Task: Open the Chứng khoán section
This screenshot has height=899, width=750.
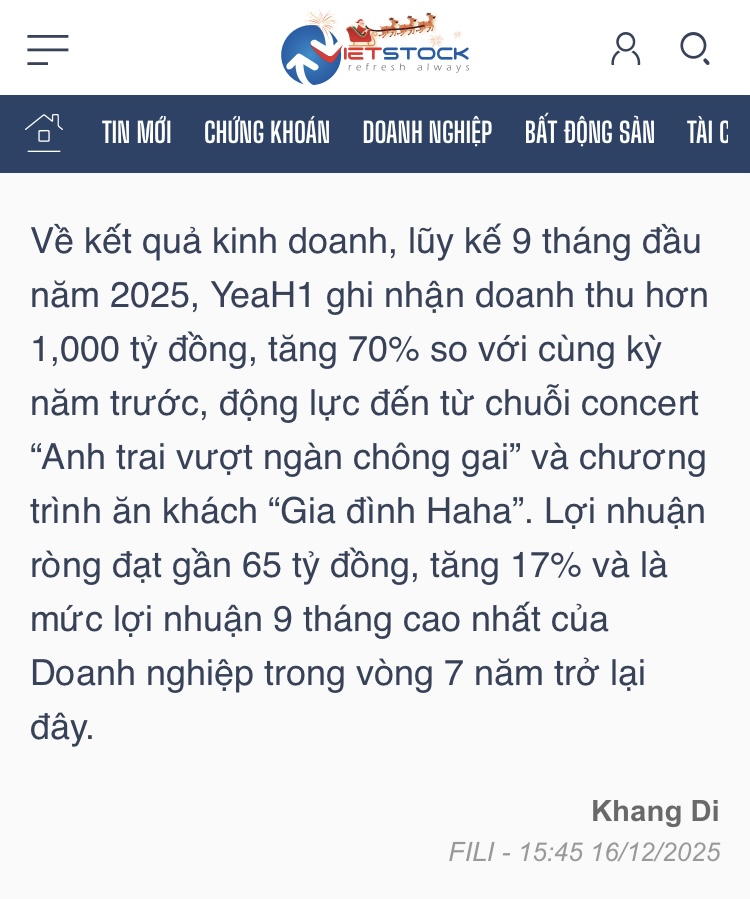Action: point(266,132)
